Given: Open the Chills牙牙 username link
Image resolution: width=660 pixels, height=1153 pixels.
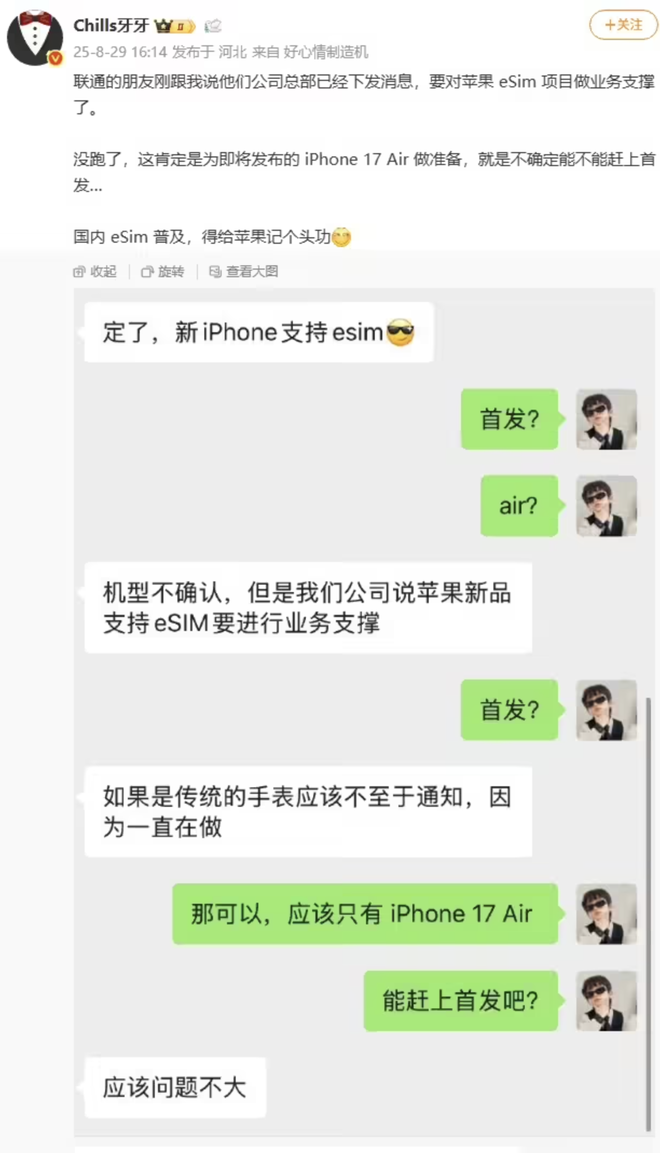Looking at the screenshot, I should 111,26.
